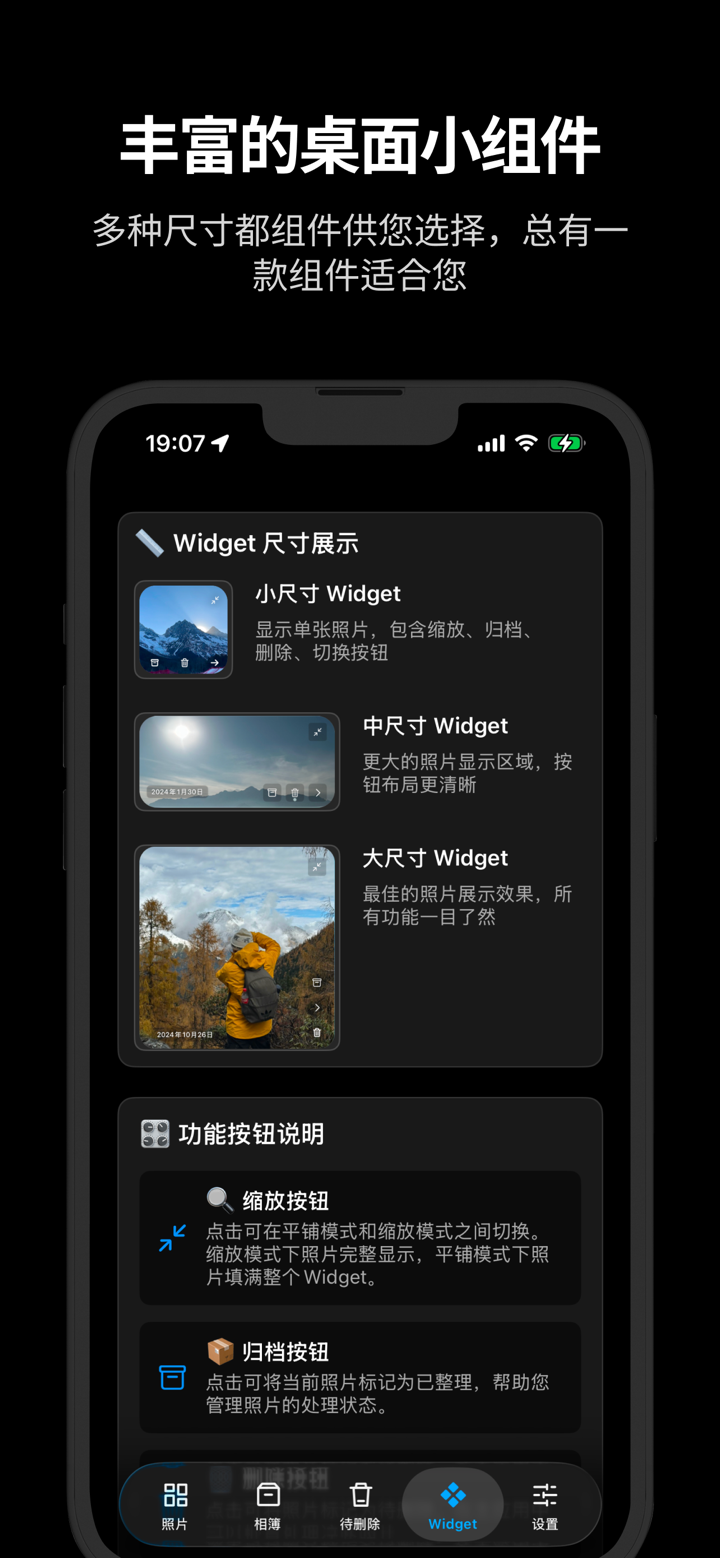Toggle tile mode on the large widget zoom button
Screen dimensions: 720x1558
click(x=317, y=867)
